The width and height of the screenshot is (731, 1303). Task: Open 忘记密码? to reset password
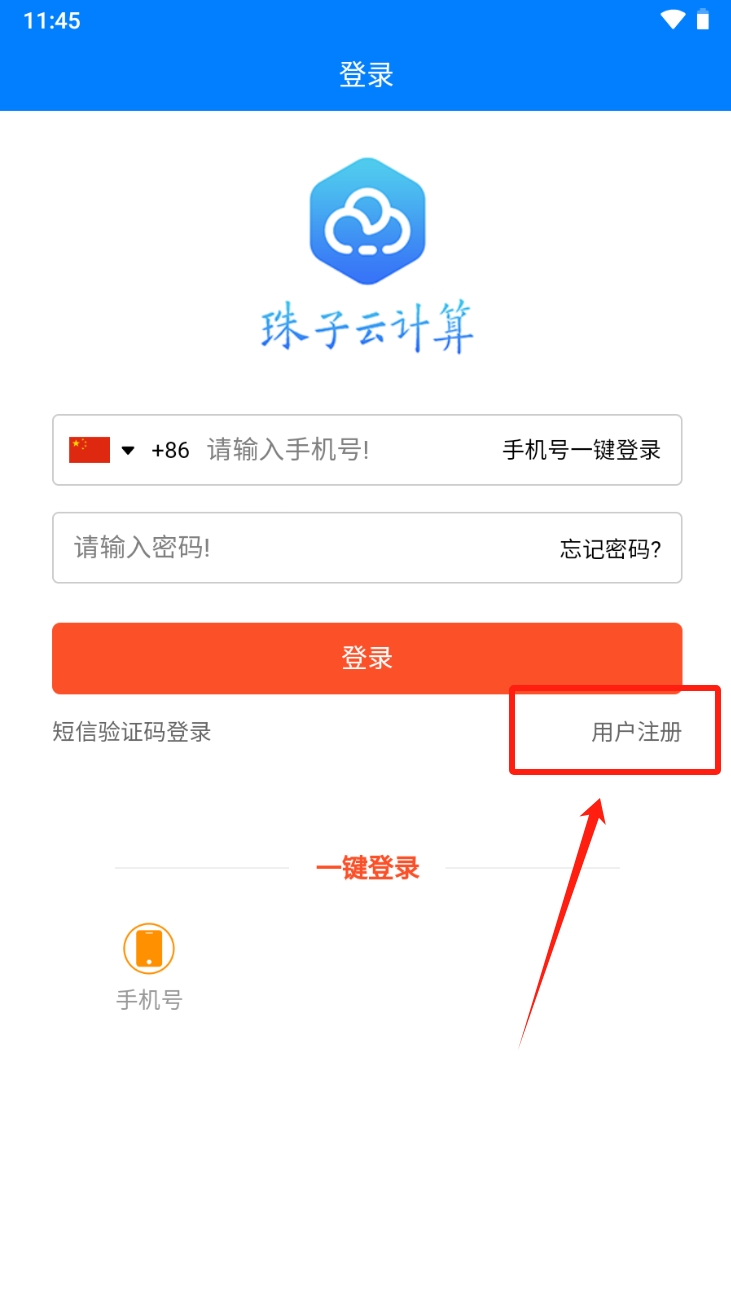pyautogui.click(x=610, y=549)
